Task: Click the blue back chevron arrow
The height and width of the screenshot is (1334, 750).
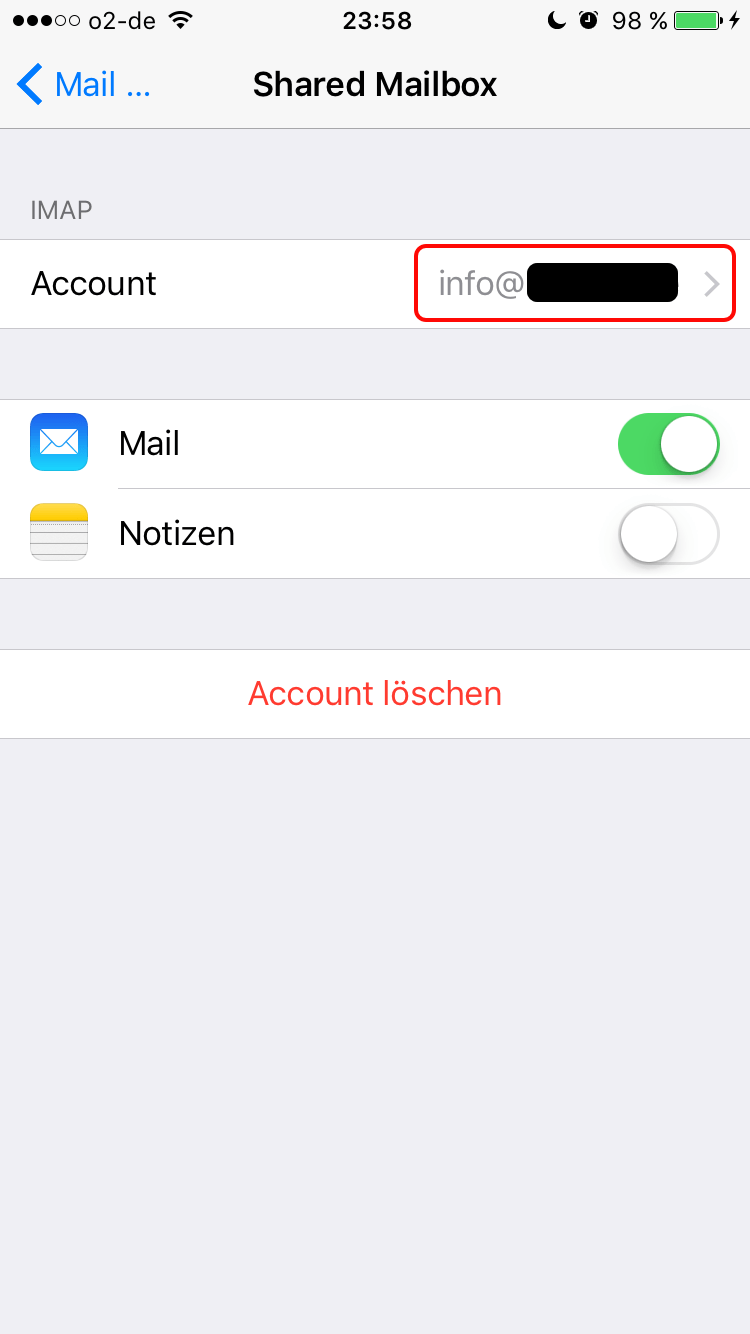Action: click(x=27, y=84)
